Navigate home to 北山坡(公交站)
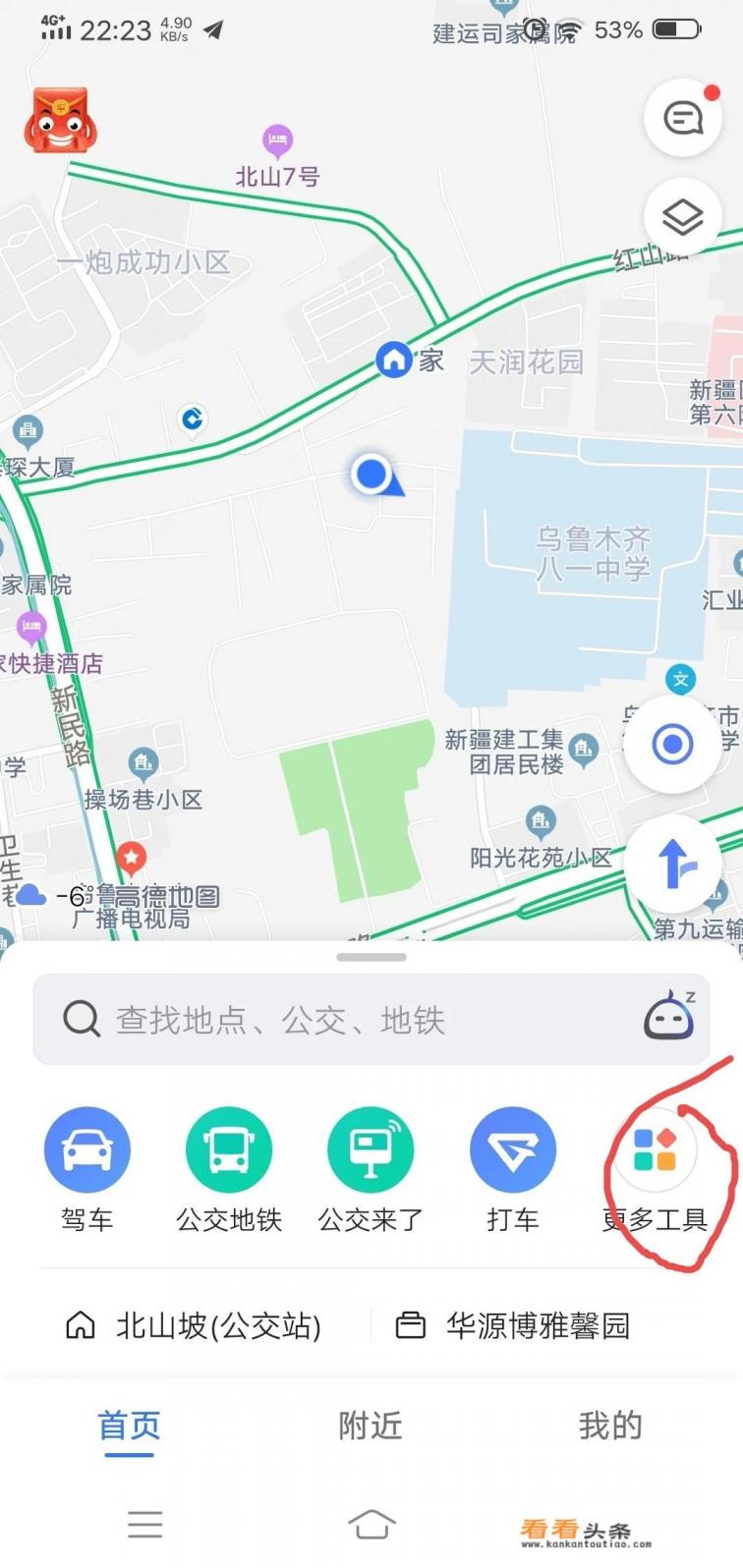Viewport: 743px width, 1568px height. (195, 1326)
